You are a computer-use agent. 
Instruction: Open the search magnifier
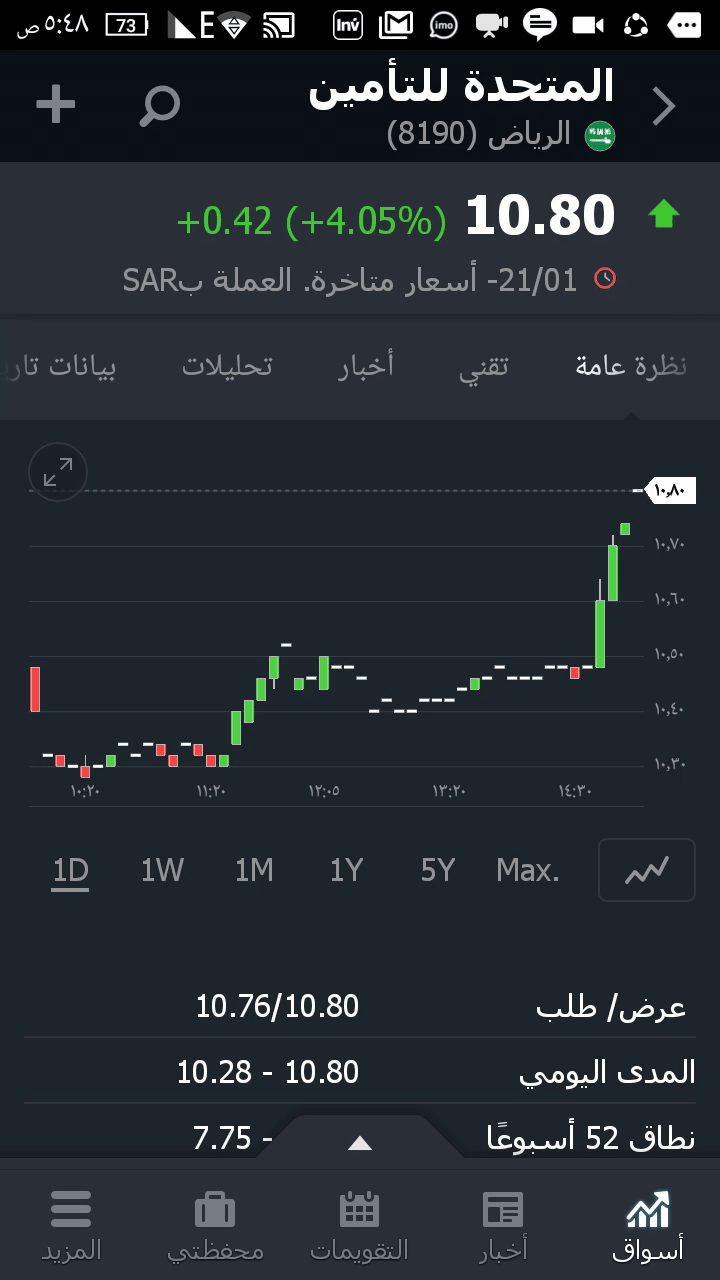(160, 105)
